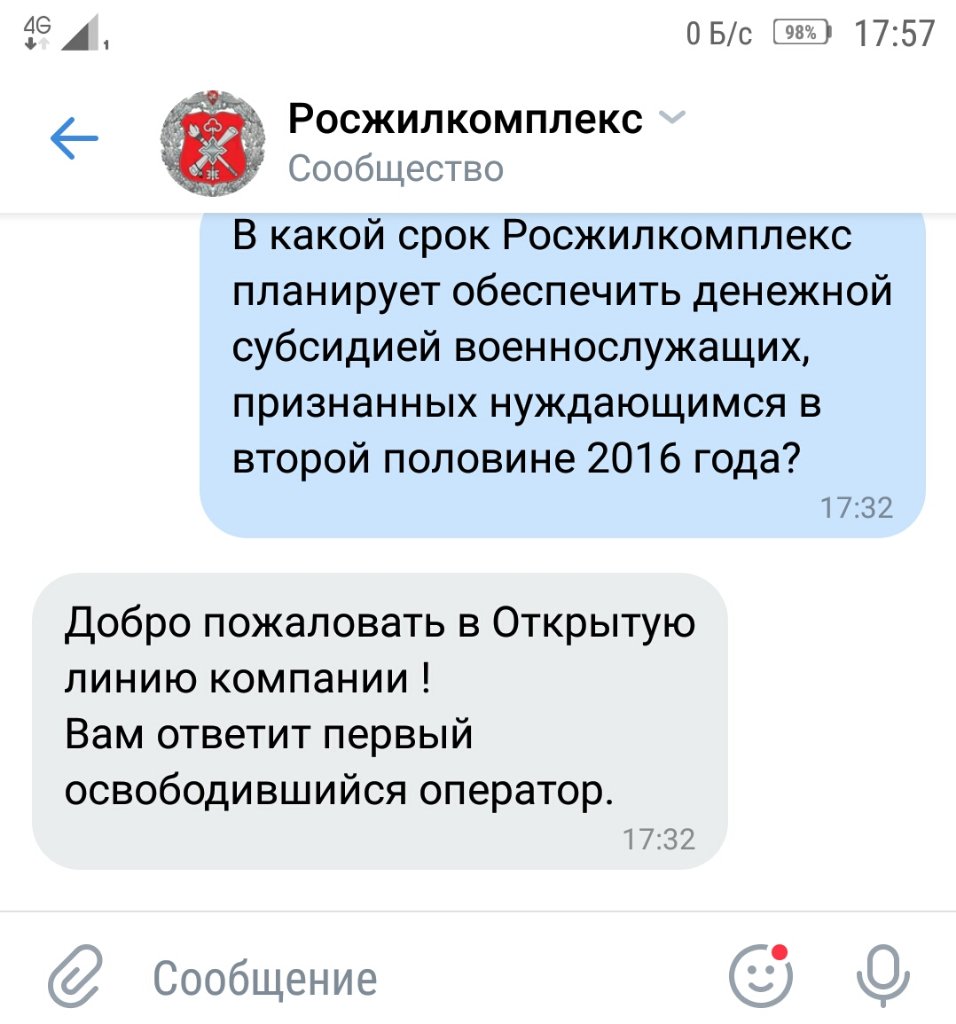Record a voice message with microphone
956x1024 pixels.
coord(884,975)
